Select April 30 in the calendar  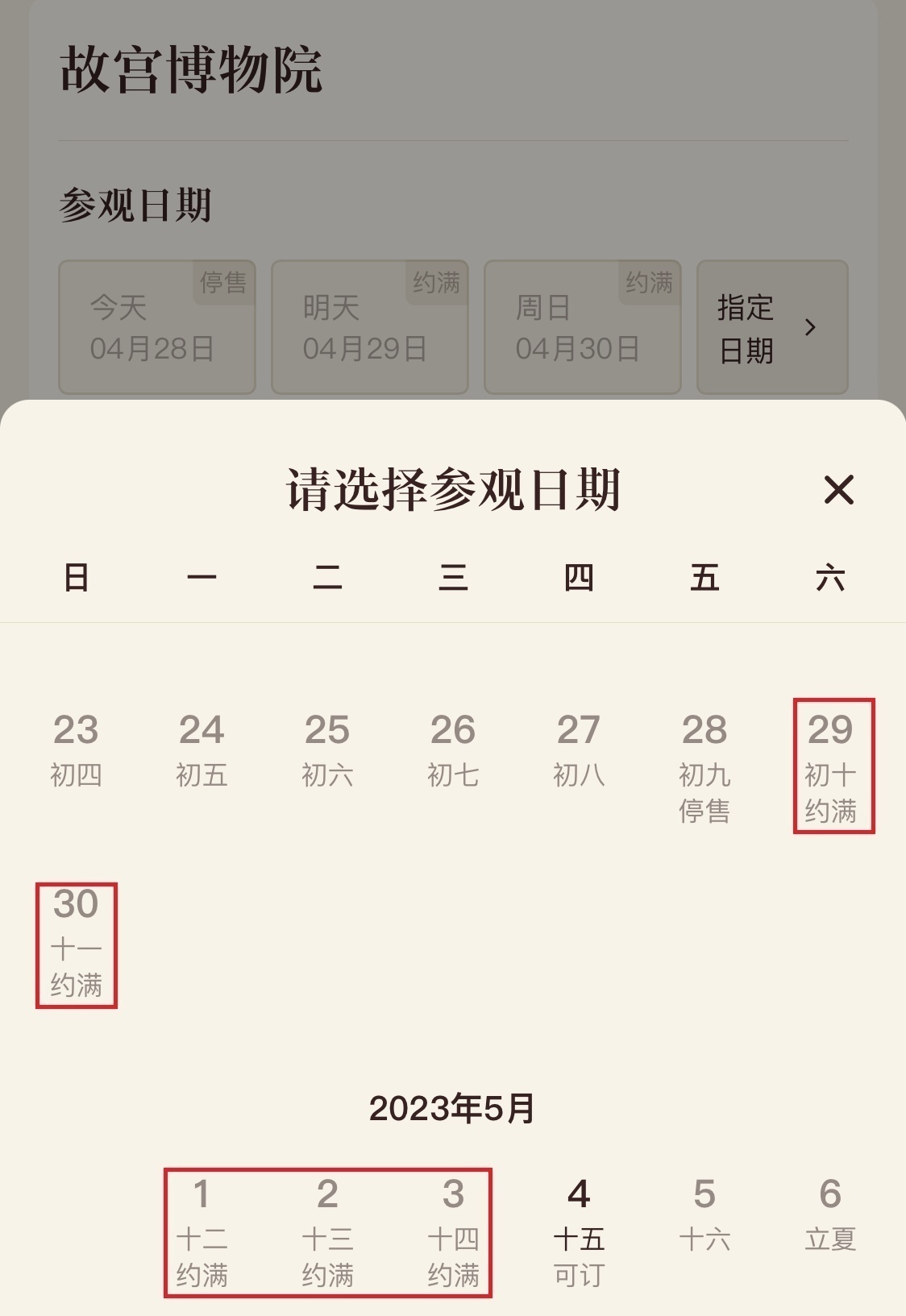click(x=77, y=944)
